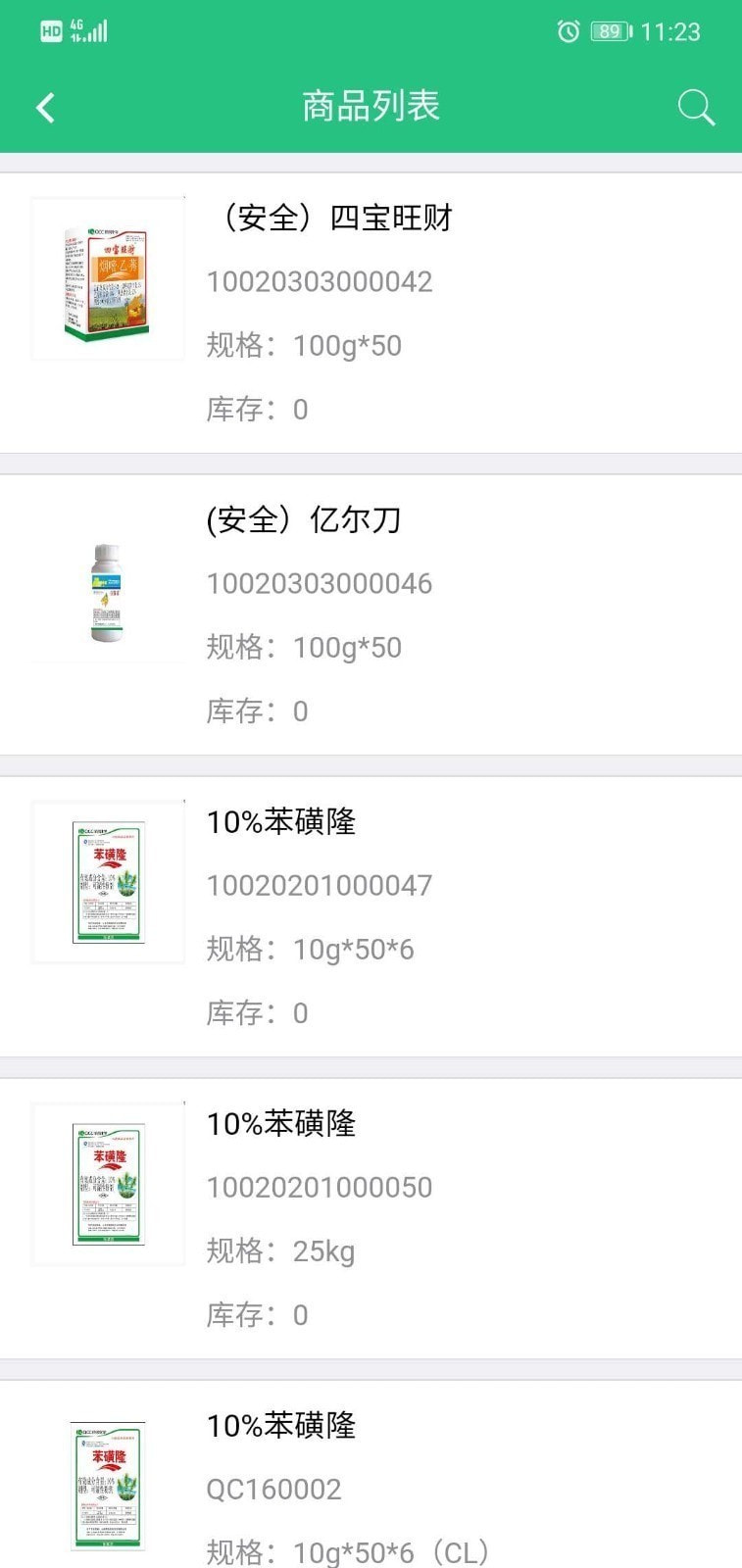Screen dimensions: 742x1568
Task: Open the search icon in the title bar
Action: pos(697,106)
